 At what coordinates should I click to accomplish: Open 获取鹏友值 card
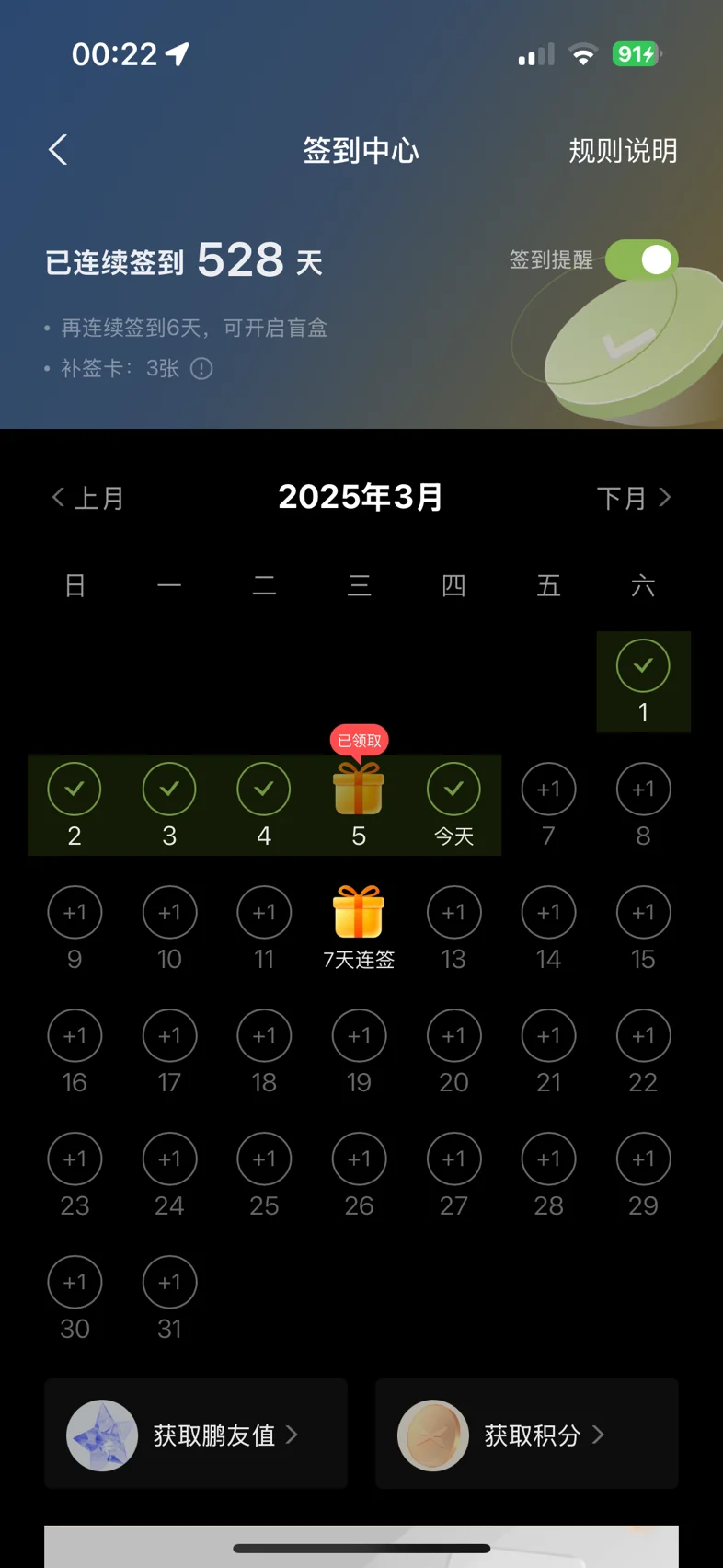tap(196, 1434)
